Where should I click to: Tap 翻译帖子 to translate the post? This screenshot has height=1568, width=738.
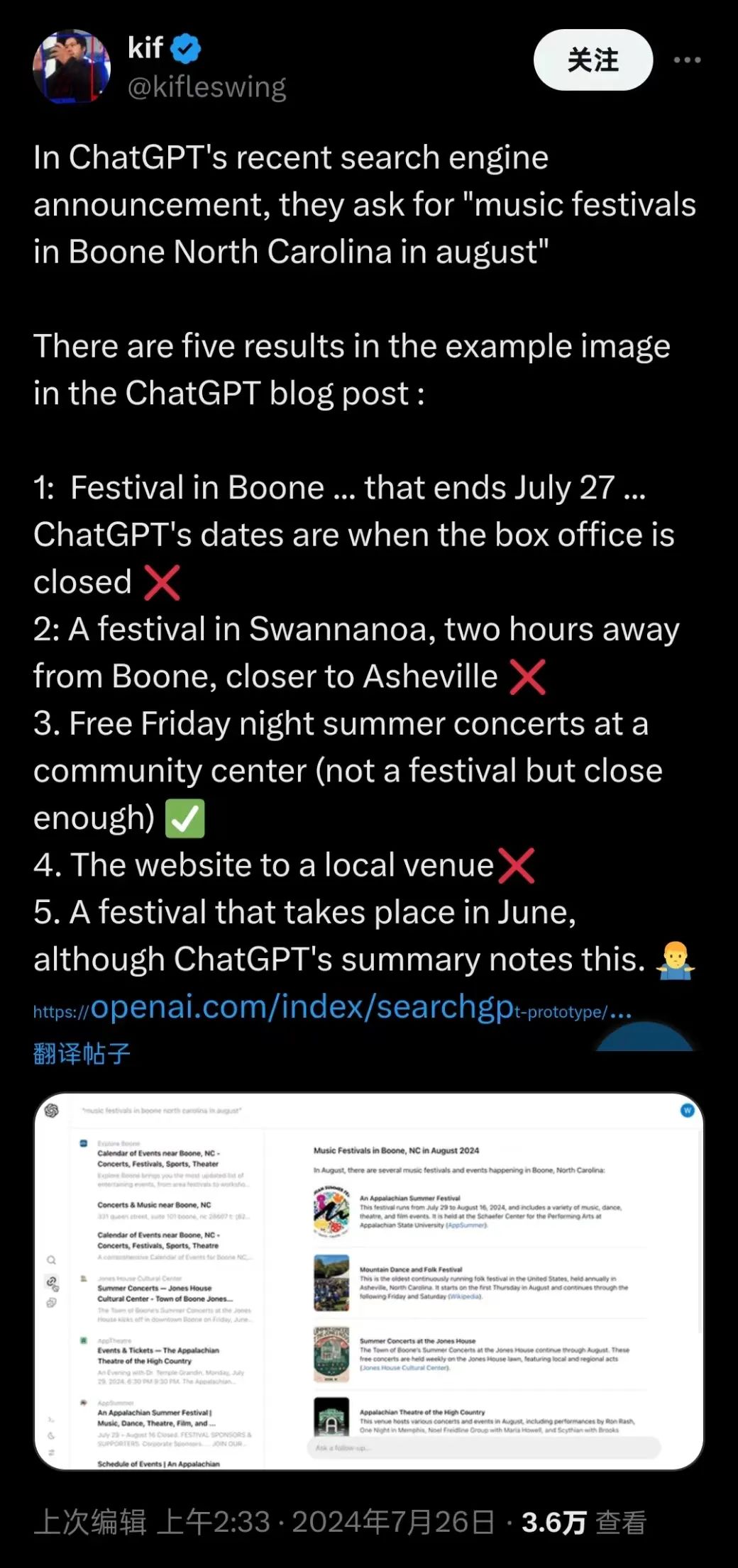pos(82,1053)
